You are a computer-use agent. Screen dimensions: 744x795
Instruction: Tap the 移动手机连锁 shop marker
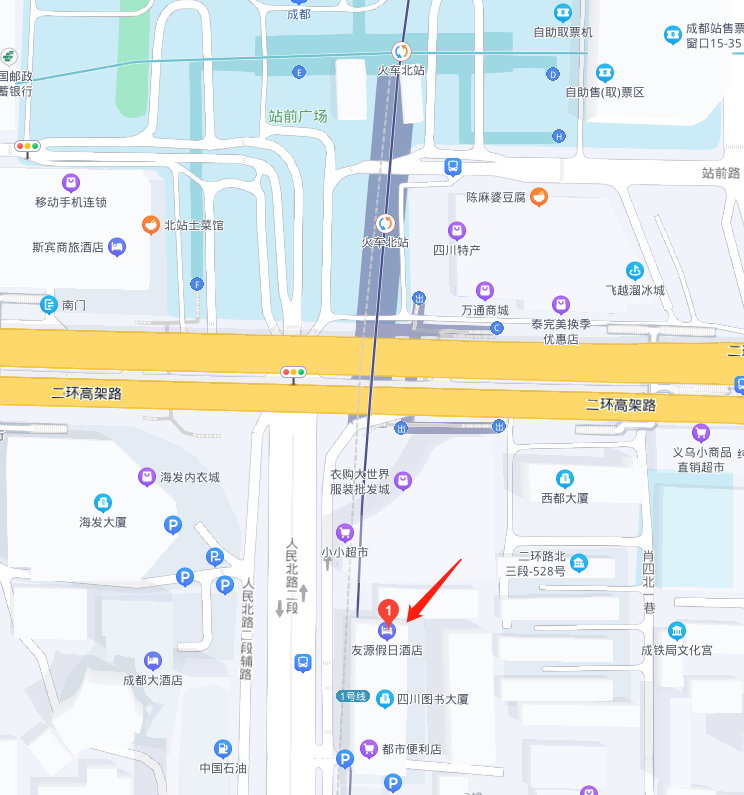(70, 183)
